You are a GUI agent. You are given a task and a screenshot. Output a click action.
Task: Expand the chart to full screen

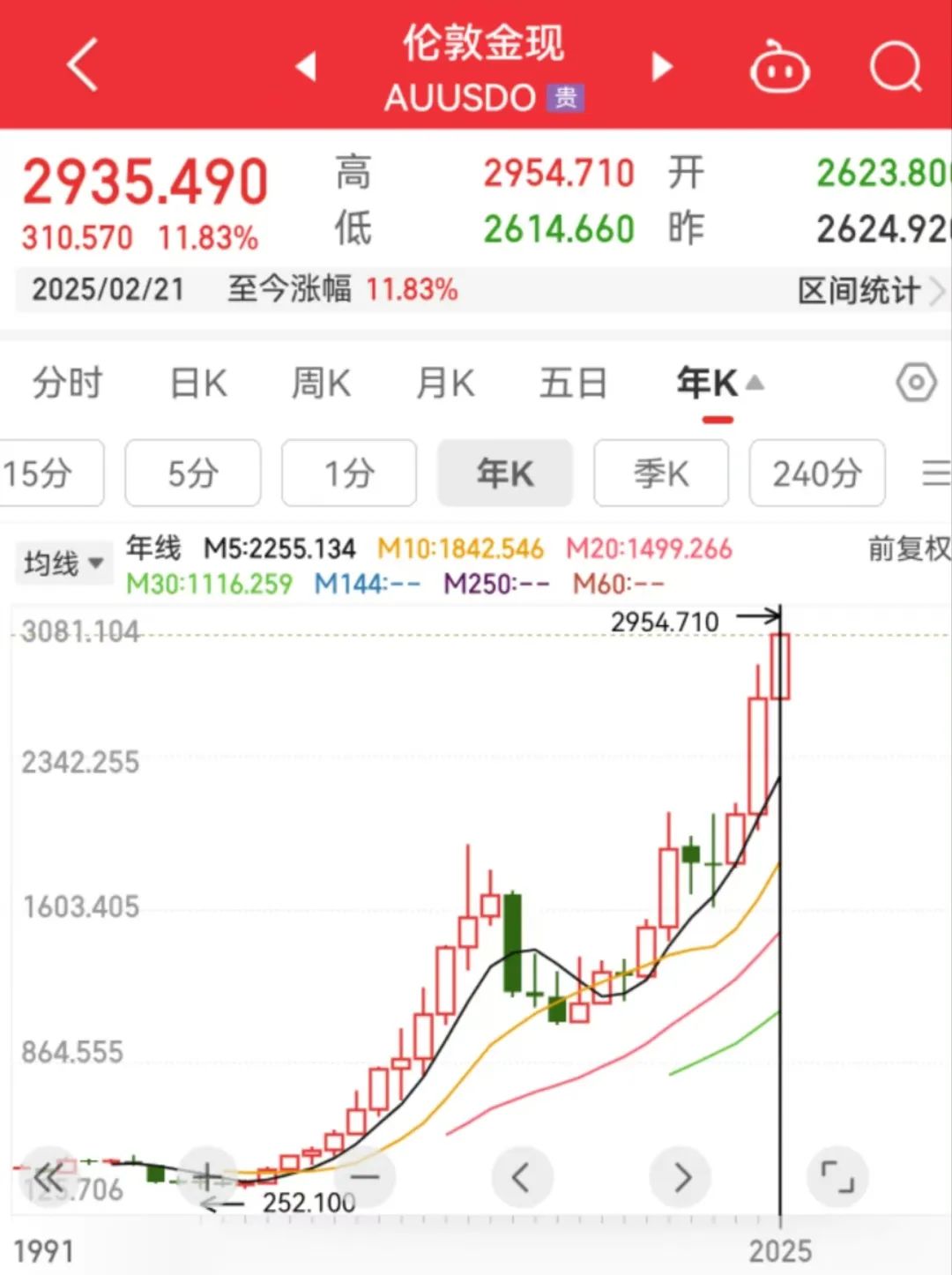tap(837, 1176)
